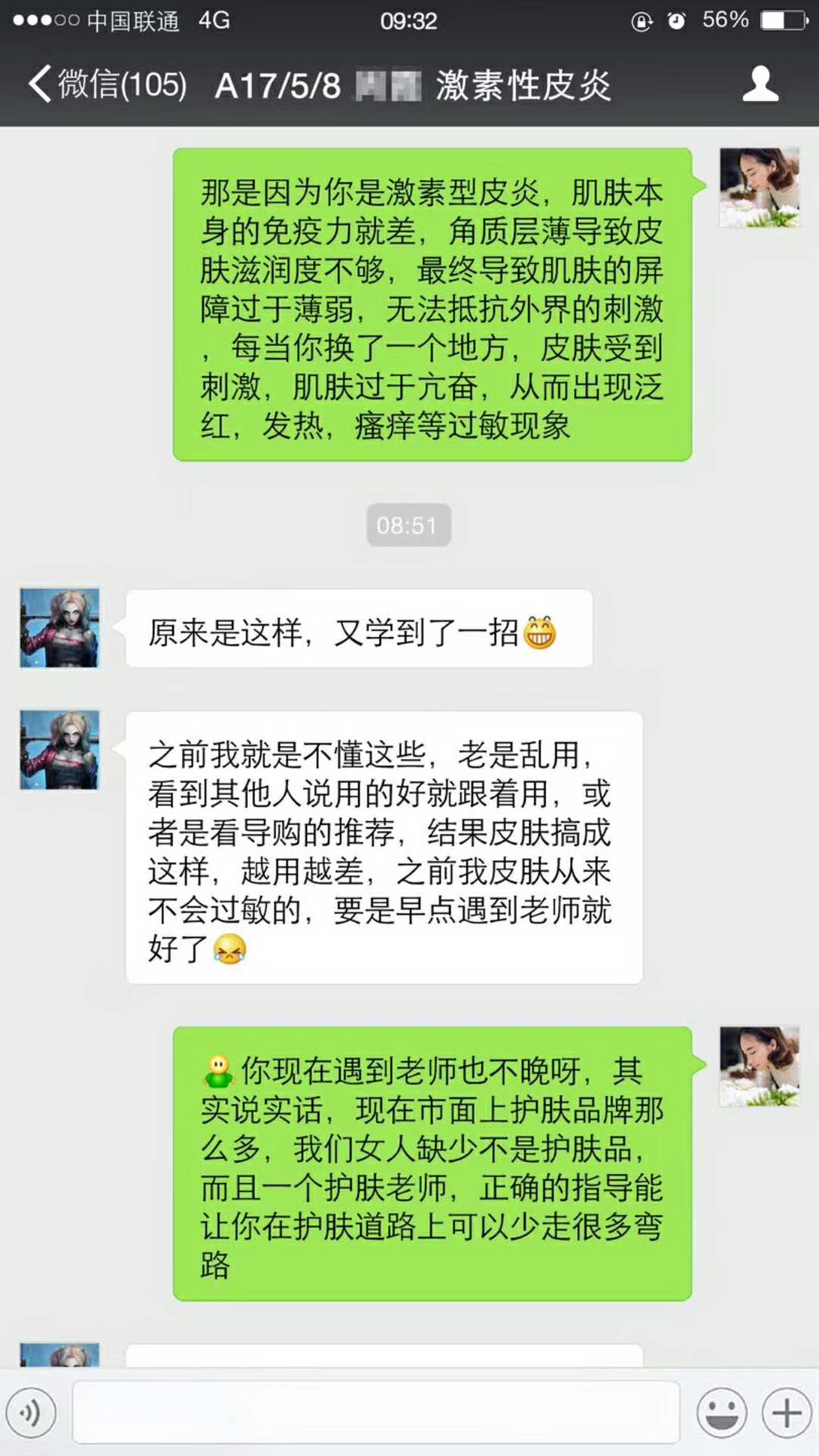The width and height of the screenshot is (819, 1456).
Task: Tap the contact's avatar beside "之前我就是不懂这些" message
Action: pyautogui.click(x=59, y=750)
